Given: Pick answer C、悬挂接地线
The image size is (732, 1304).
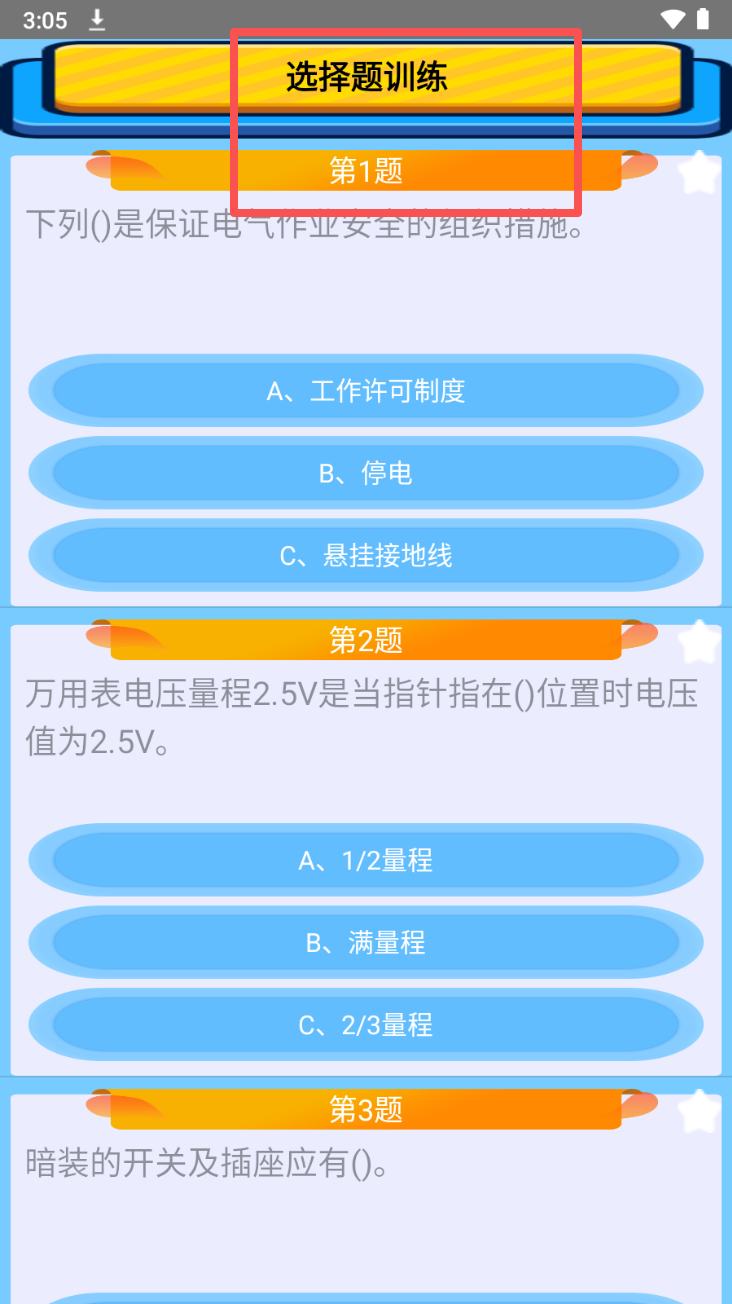Looking at the screenshot, I should tap(366, 555).
